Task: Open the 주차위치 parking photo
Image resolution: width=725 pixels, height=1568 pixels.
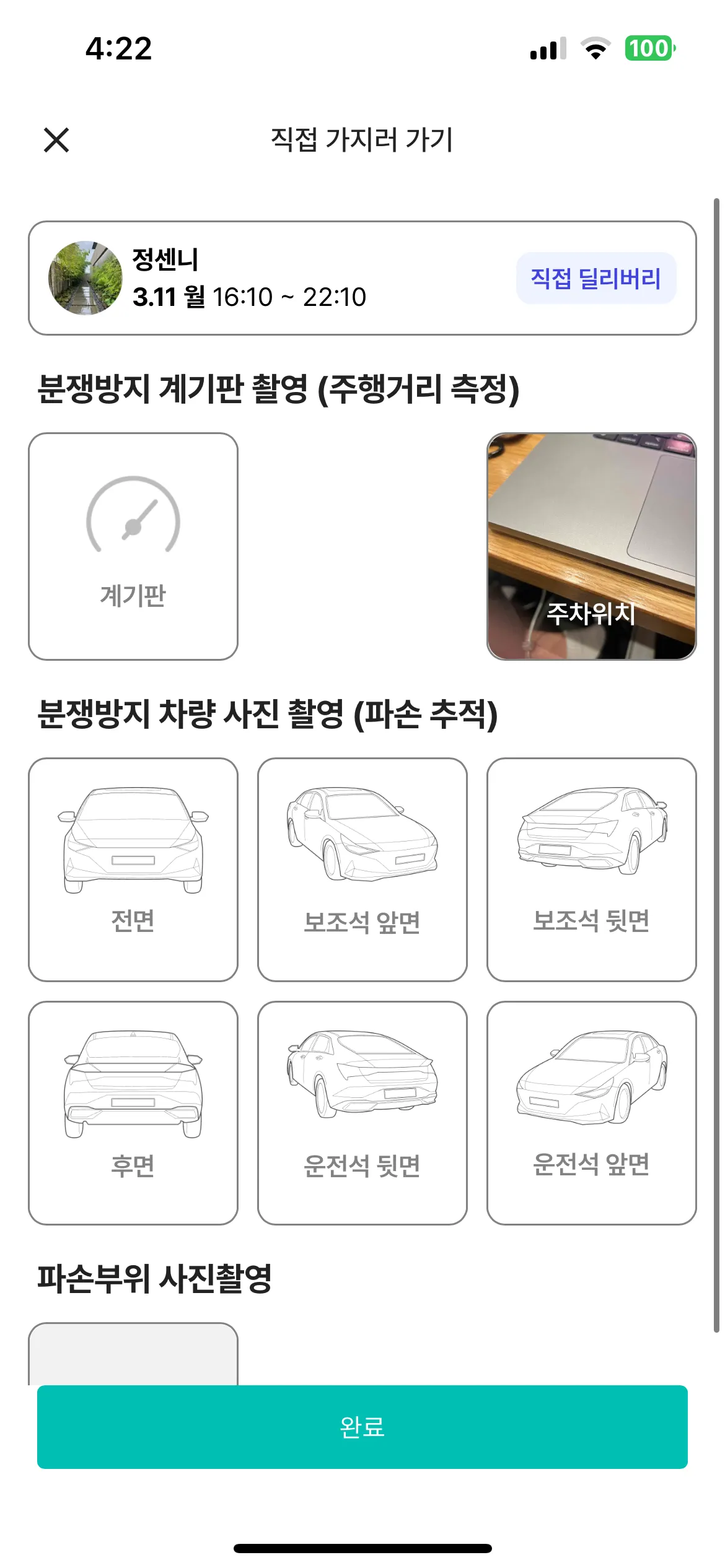Action: click(591, 546)
